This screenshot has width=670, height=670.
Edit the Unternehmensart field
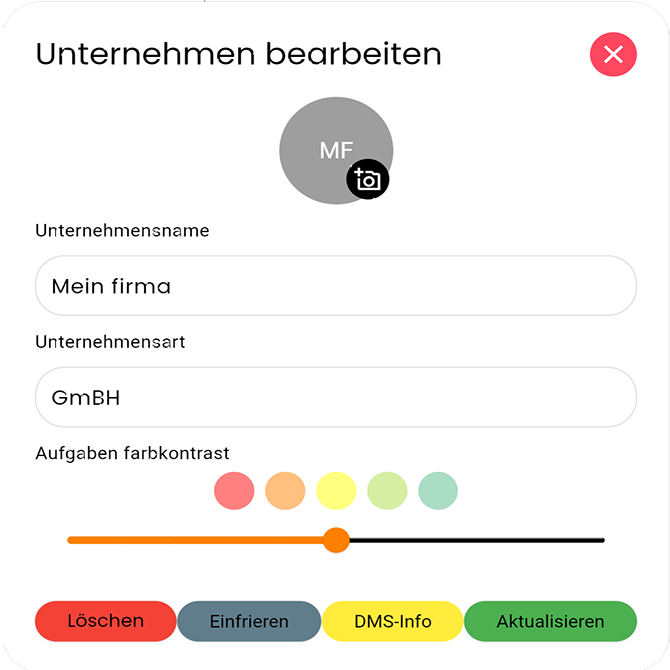335,397
